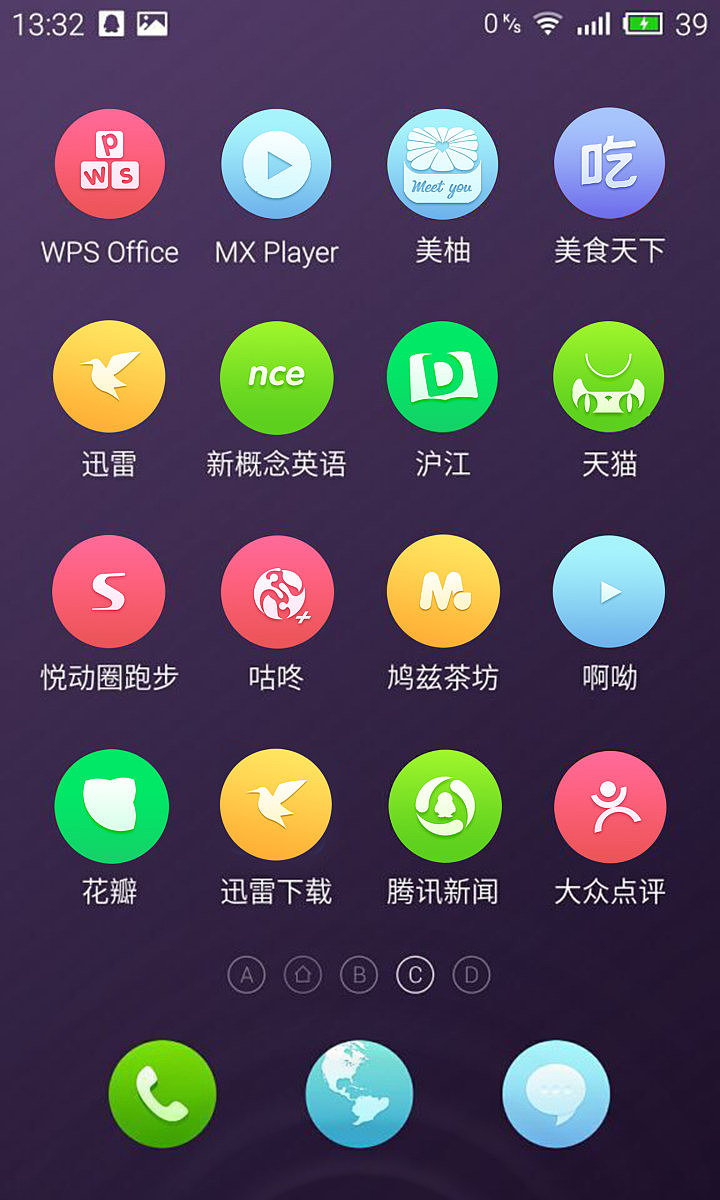This screenshot has width=720, height=1200.
Task: Open the 迅雷 app
Action: [x=109, y=376]
